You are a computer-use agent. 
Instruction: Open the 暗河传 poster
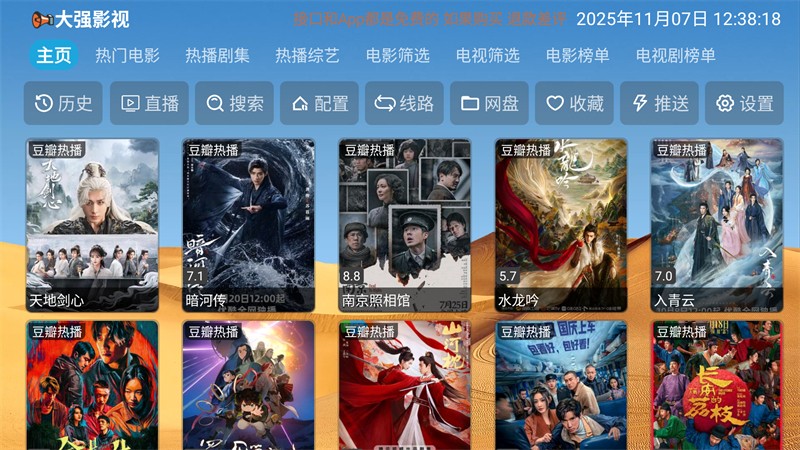(x=249, y=225)
